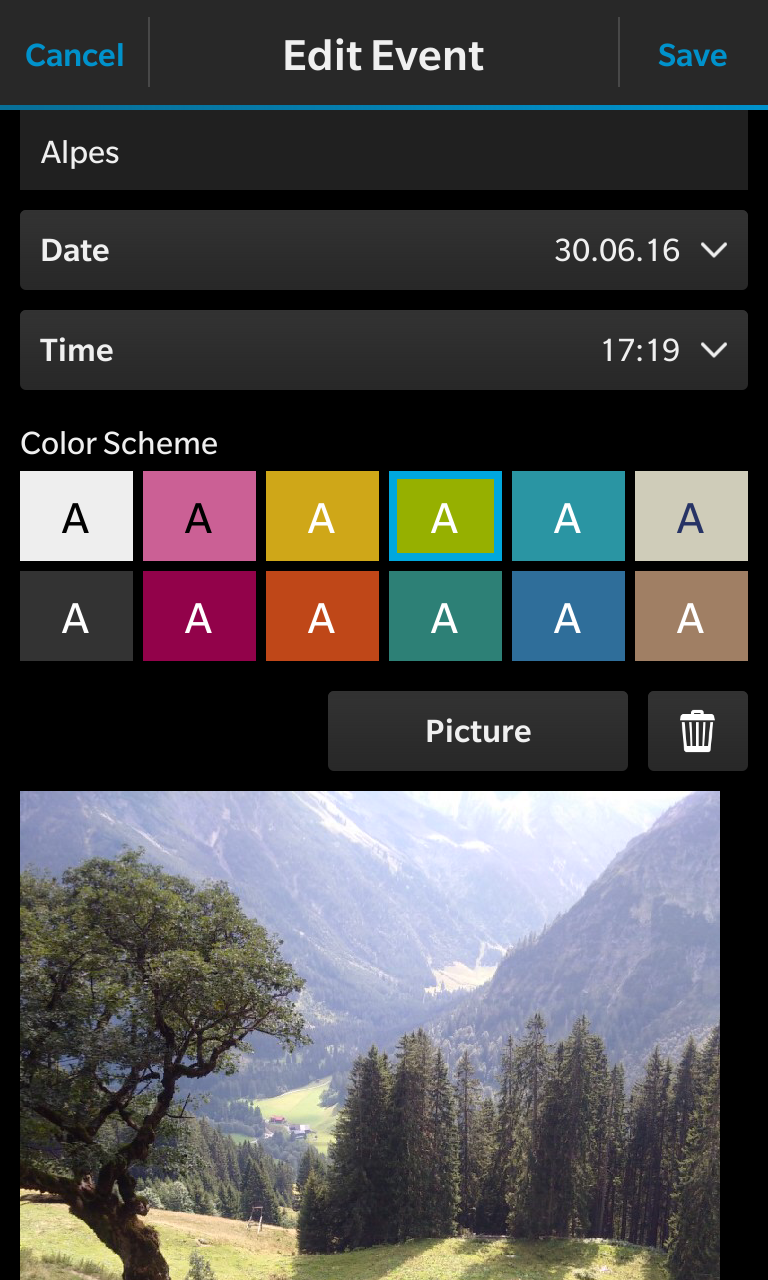This screenshot has width=768, height=1280.
Task: Tap the Picture button
Action: click(x=478, y=731)
